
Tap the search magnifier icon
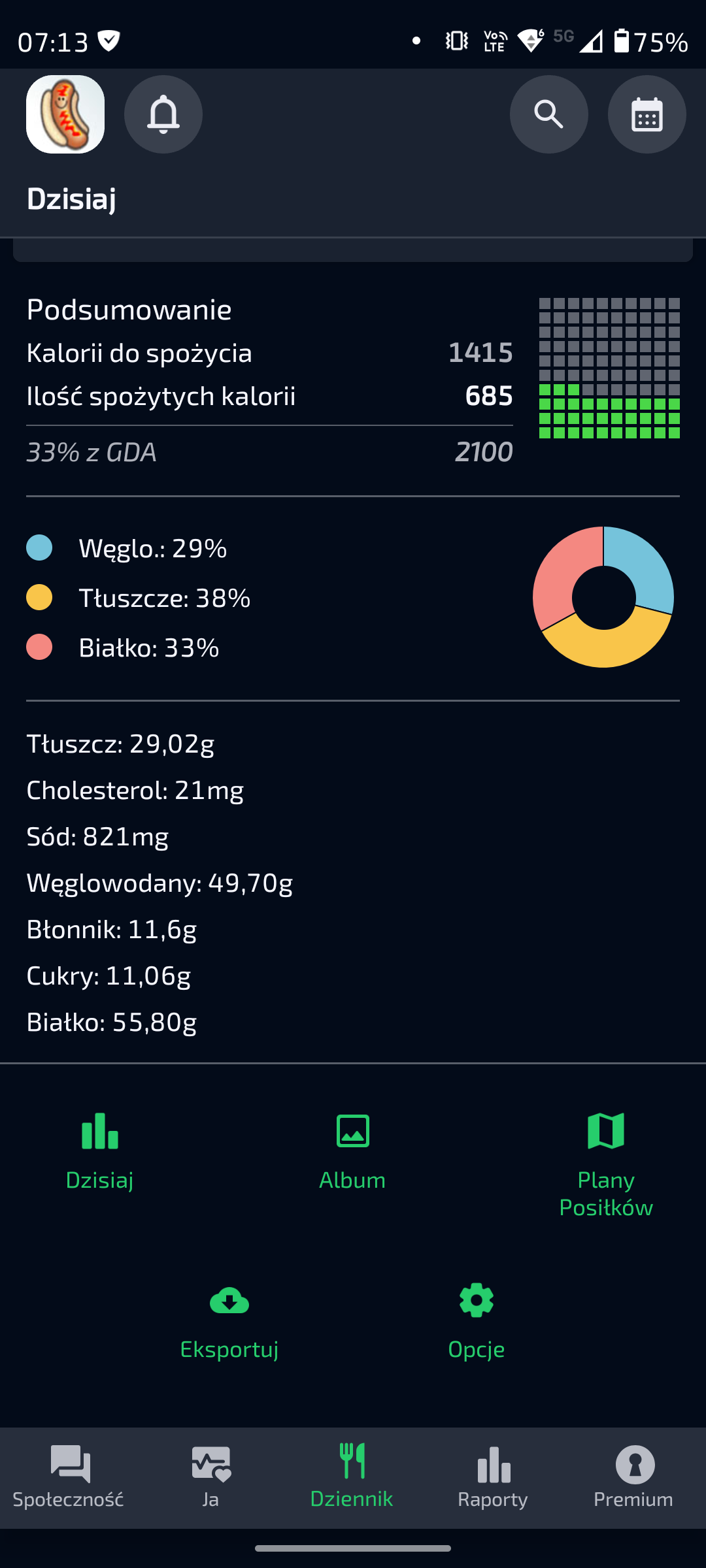tap(549, 114)
